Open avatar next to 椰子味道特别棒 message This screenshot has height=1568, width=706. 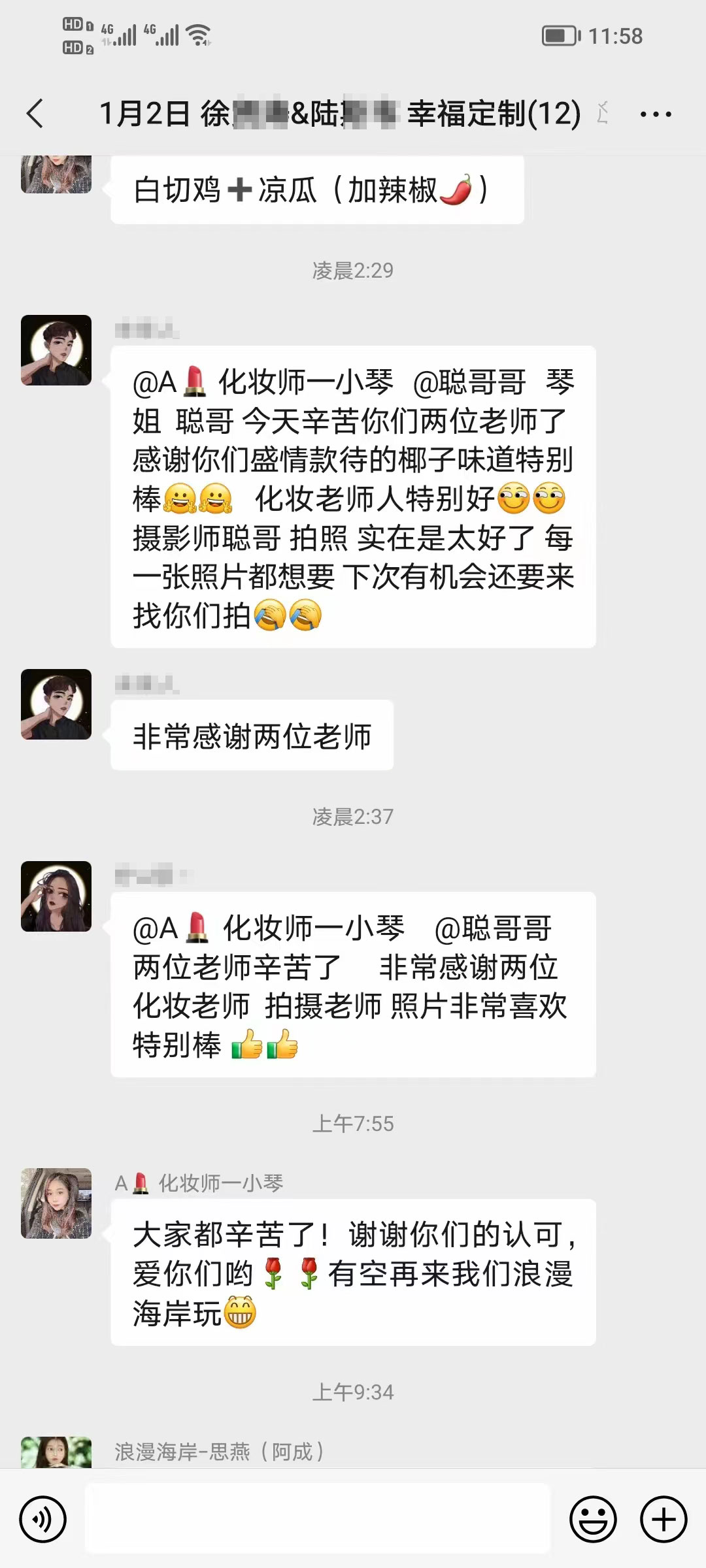(56, 350)
